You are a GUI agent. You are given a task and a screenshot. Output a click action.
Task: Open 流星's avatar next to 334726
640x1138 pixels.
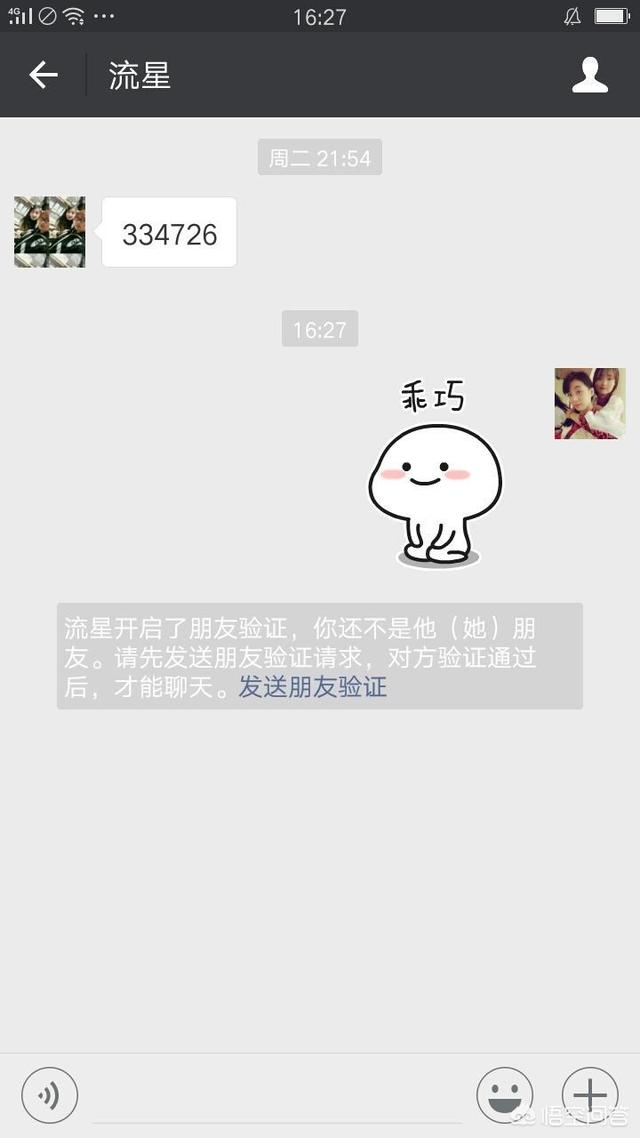(50, 232)
